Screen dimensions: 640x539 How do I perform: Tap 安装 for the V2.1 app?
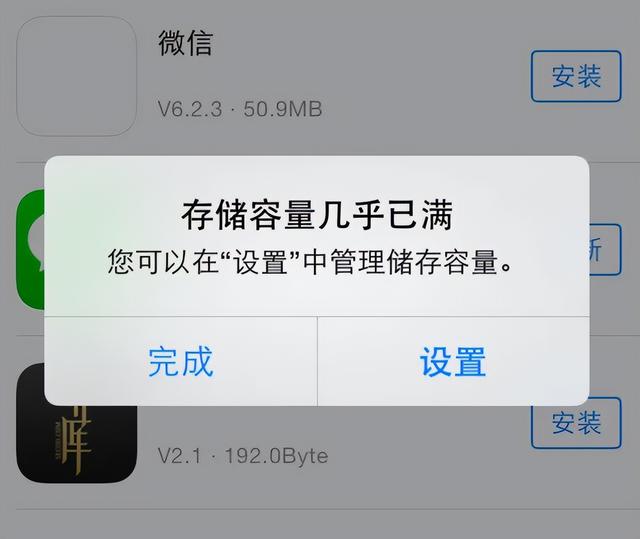point(576,422)
